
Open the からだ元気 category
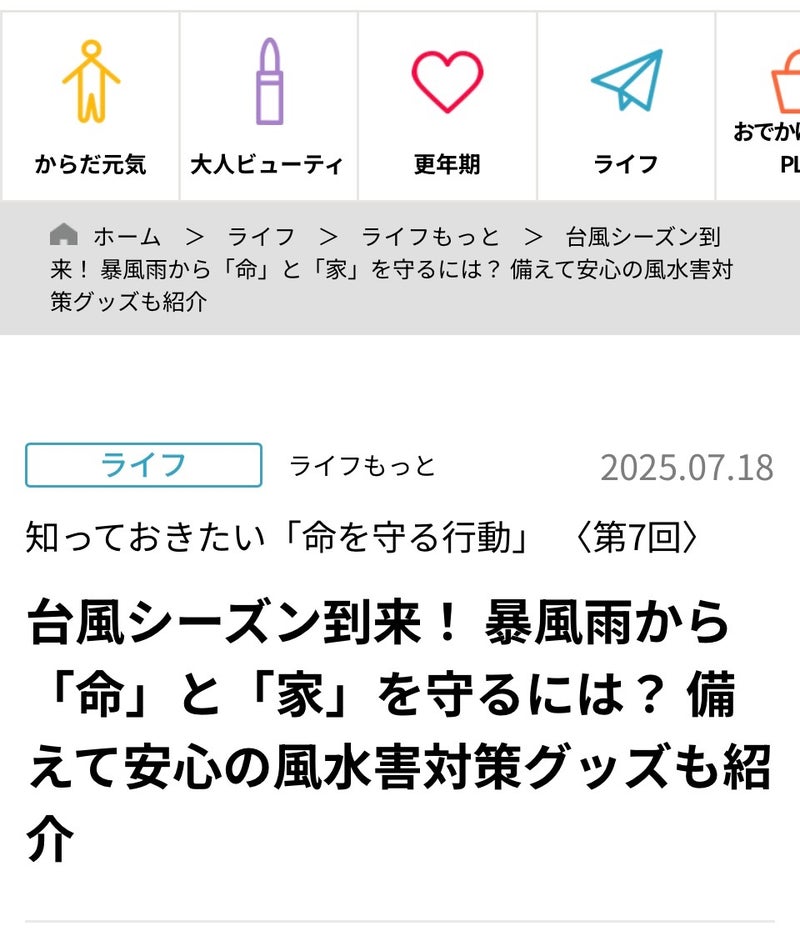(x=91, y=107)
